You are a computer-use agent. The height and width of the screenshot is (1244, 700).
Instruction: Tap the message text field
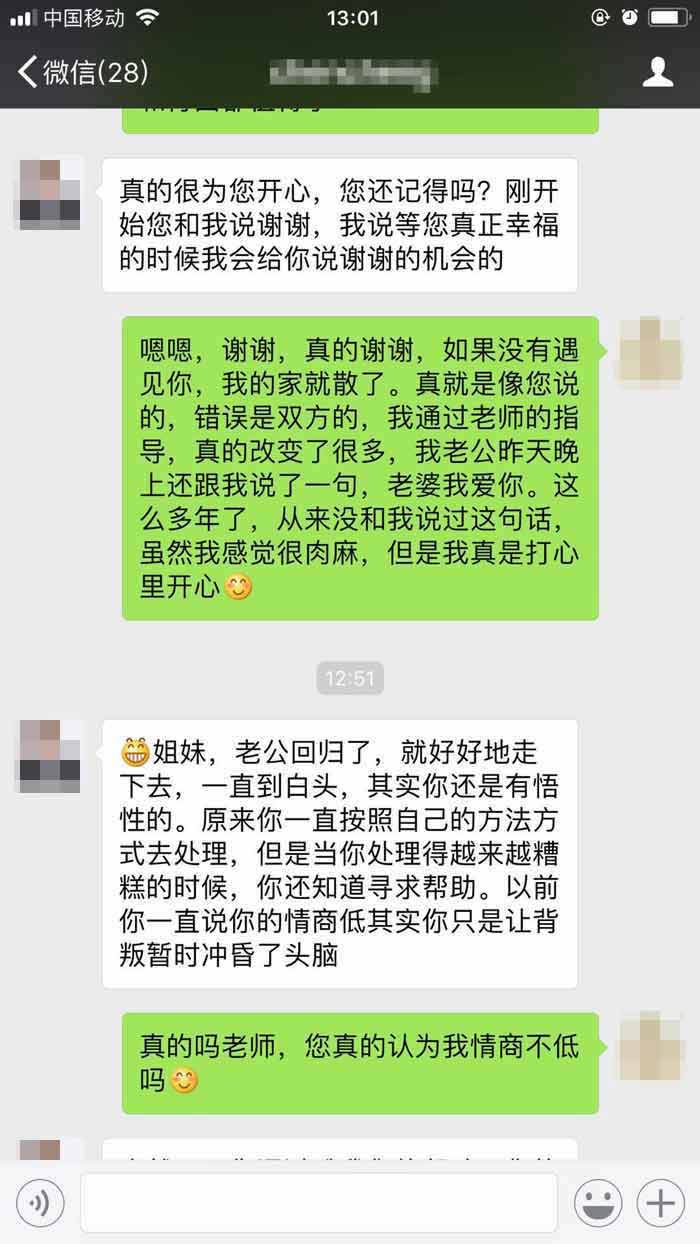318,1202
